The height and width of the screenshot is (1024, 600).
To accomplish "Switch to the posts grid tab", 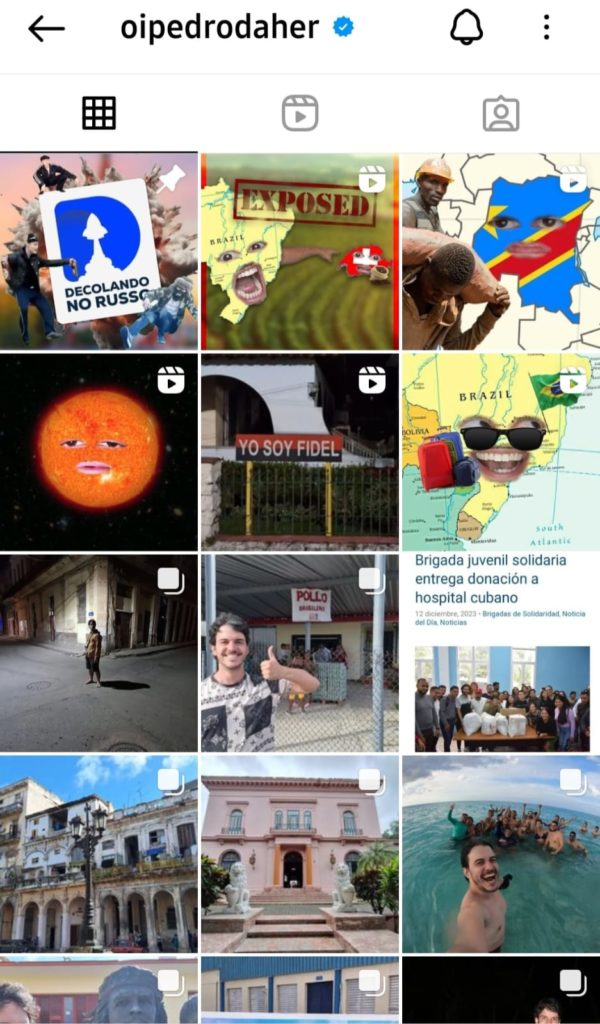I will [99, 114].
